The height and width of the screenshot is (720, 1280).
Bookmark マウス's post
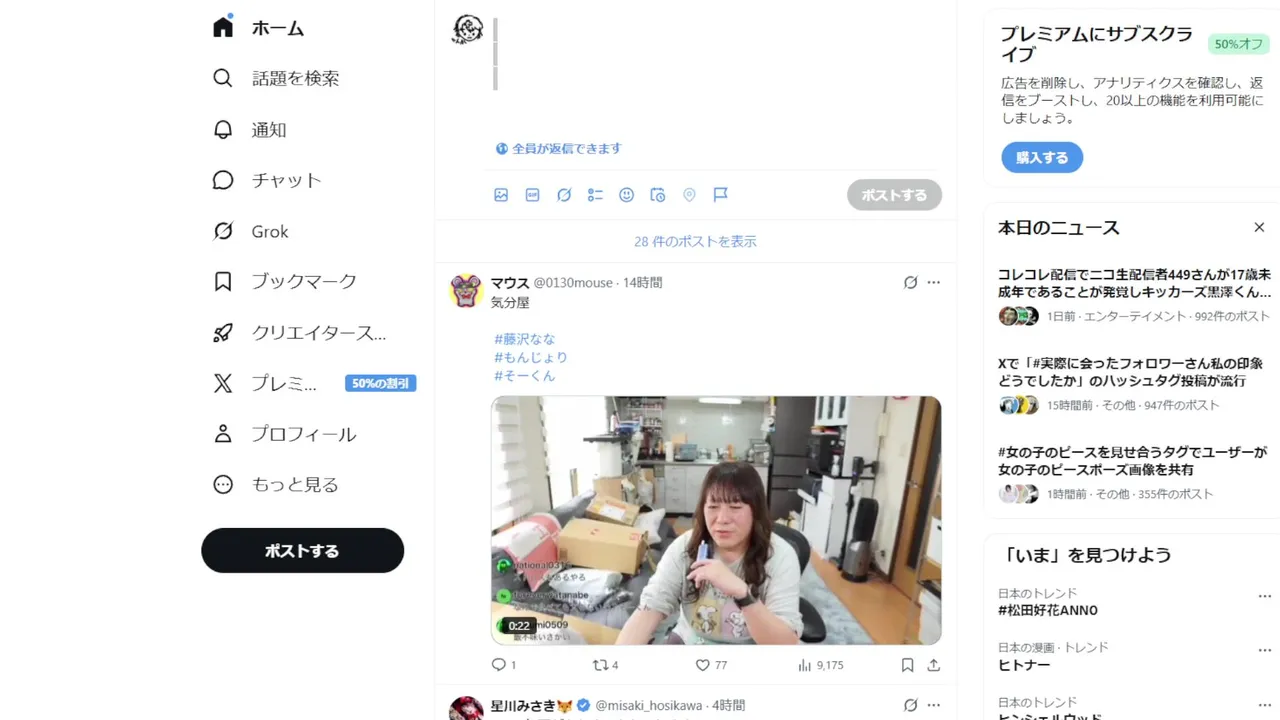point(907,665)
